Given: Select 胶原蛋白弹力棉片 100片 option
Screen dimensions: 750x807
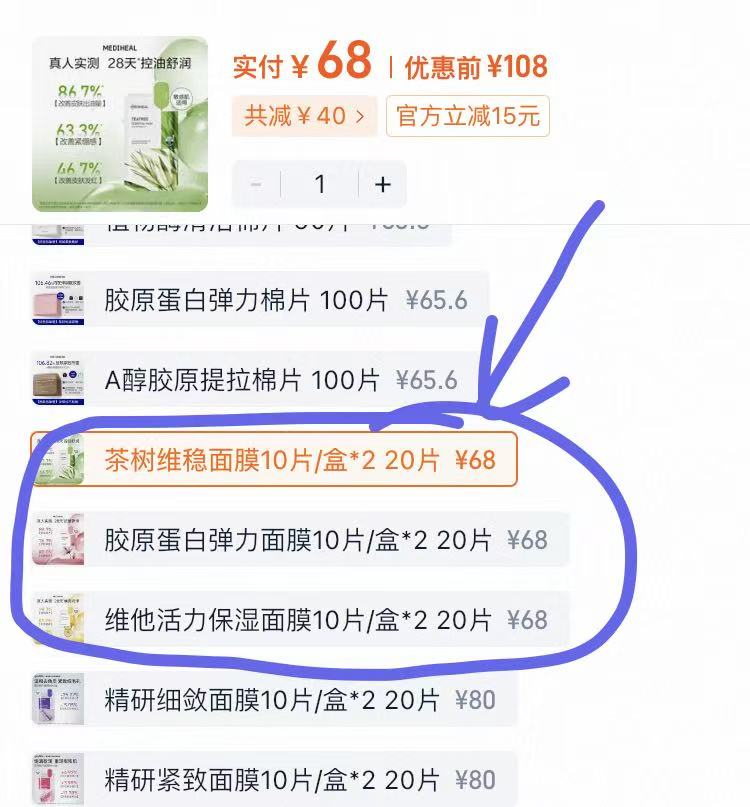Looking at the screenshot, I should point(260,299).
